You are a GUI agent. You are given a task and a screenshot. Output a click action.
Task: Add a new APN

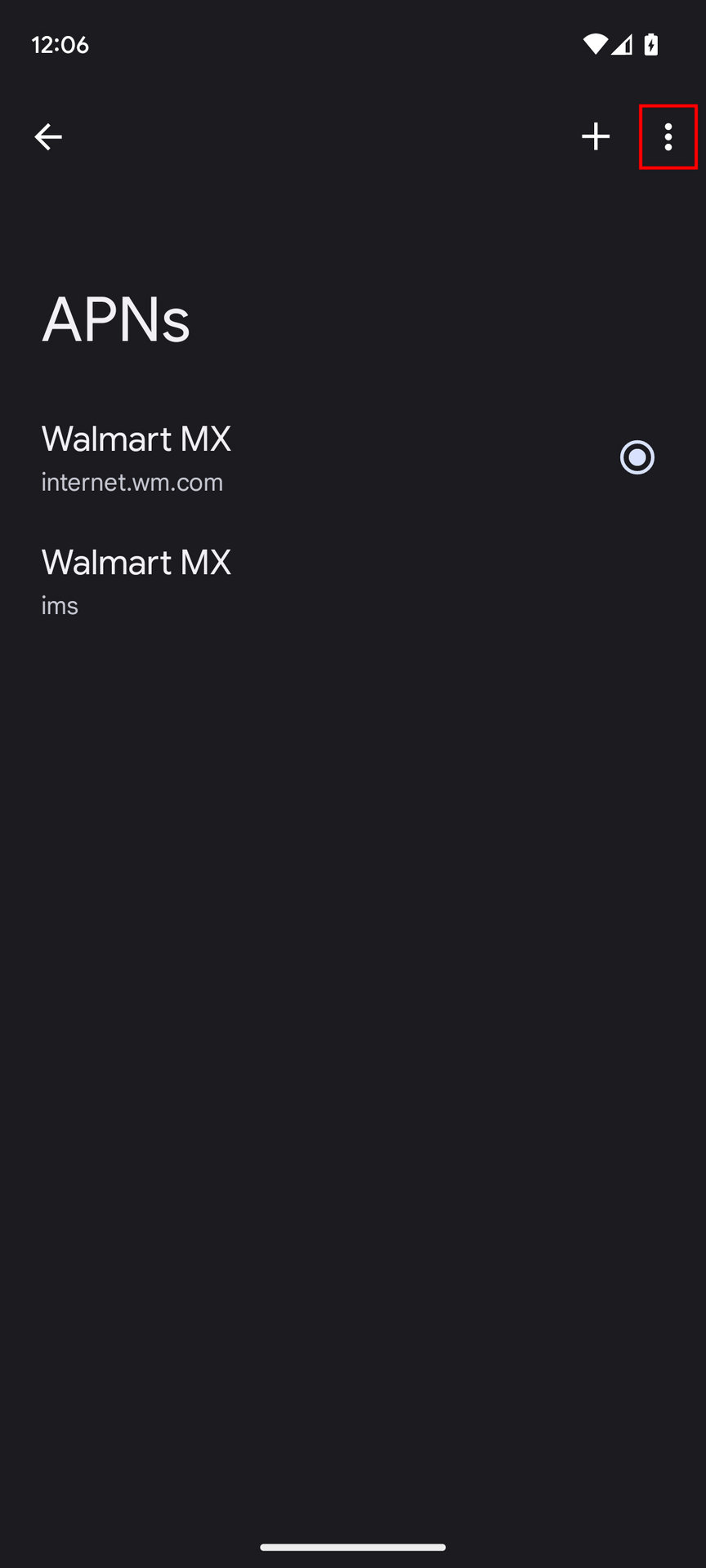tap(596, 136)
